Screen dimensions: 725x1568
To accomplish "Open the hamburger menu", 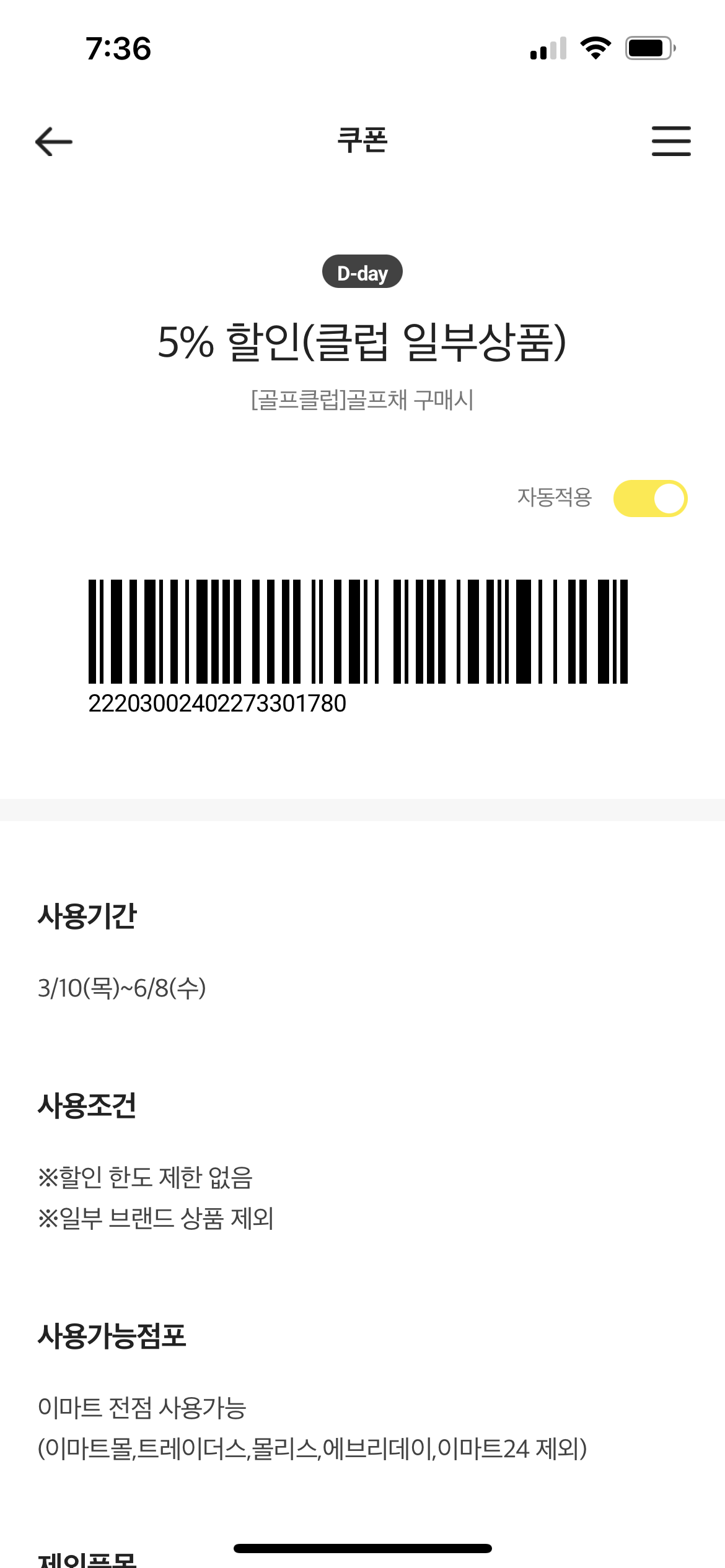I will (670, 141).
